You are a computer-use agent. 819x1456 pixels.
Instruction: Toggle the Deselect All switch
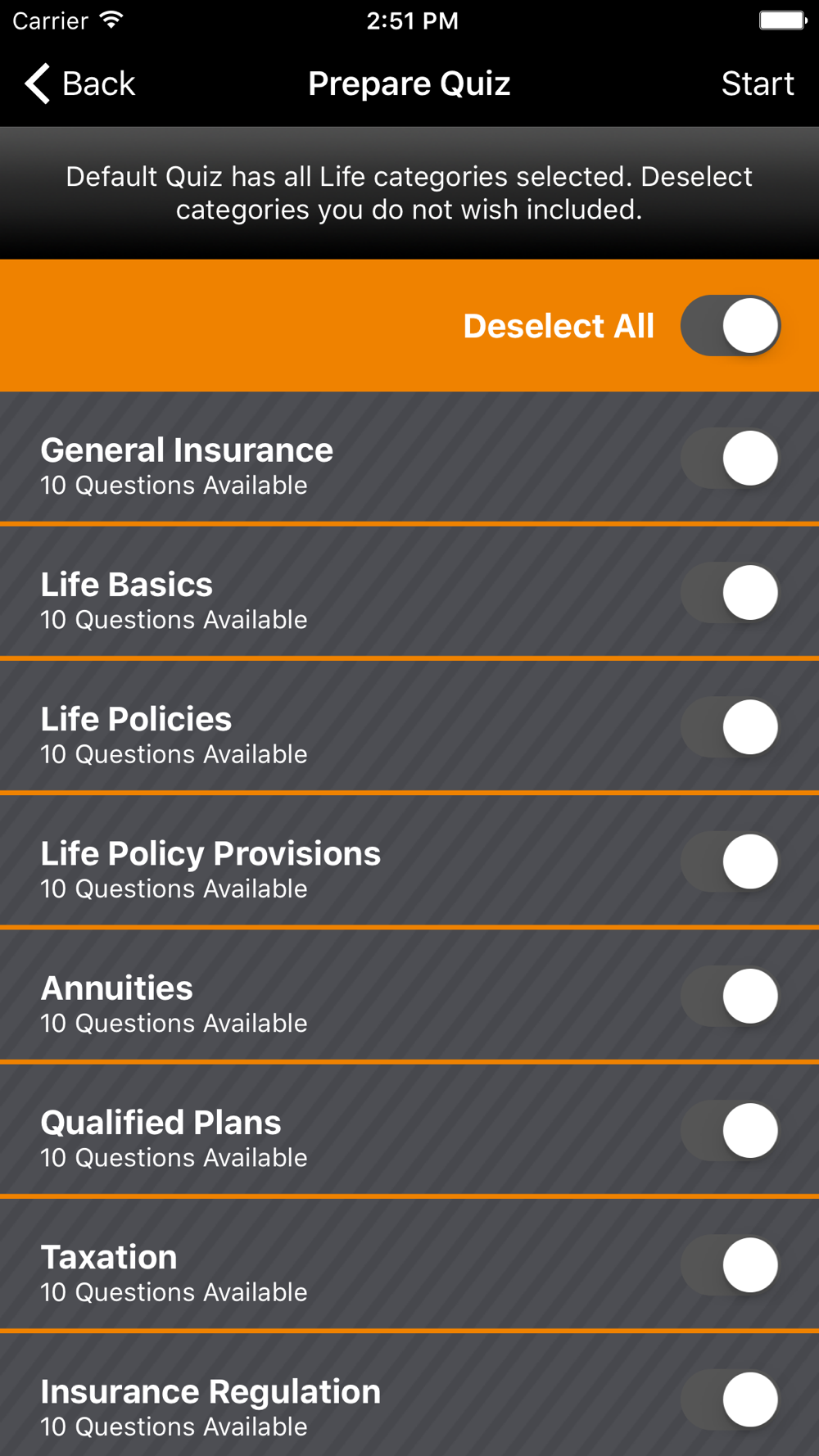[x=731, y=326]
